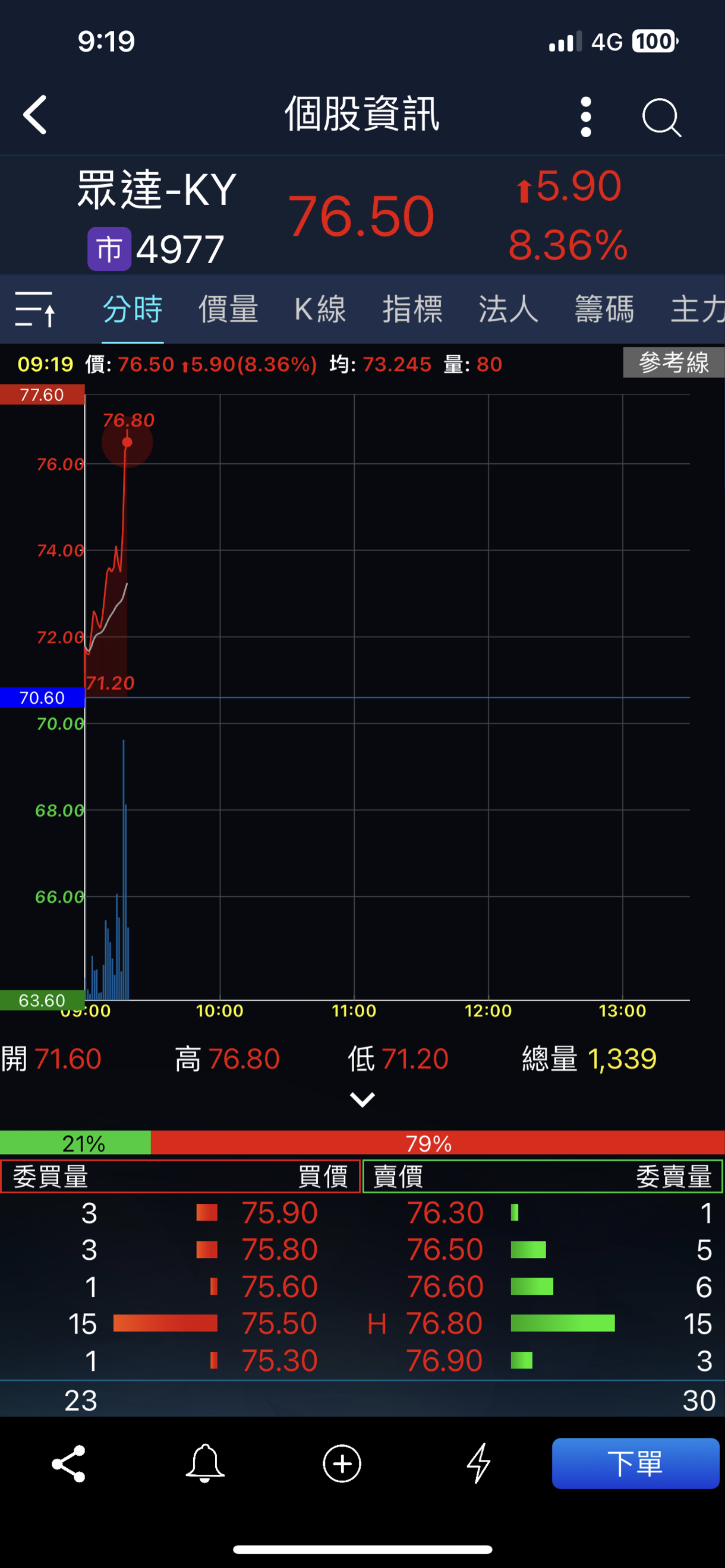Viewport: 725px width, 1568px height.
Task: Add stock to watchlist with plus icon
Action: (342, 1463)
